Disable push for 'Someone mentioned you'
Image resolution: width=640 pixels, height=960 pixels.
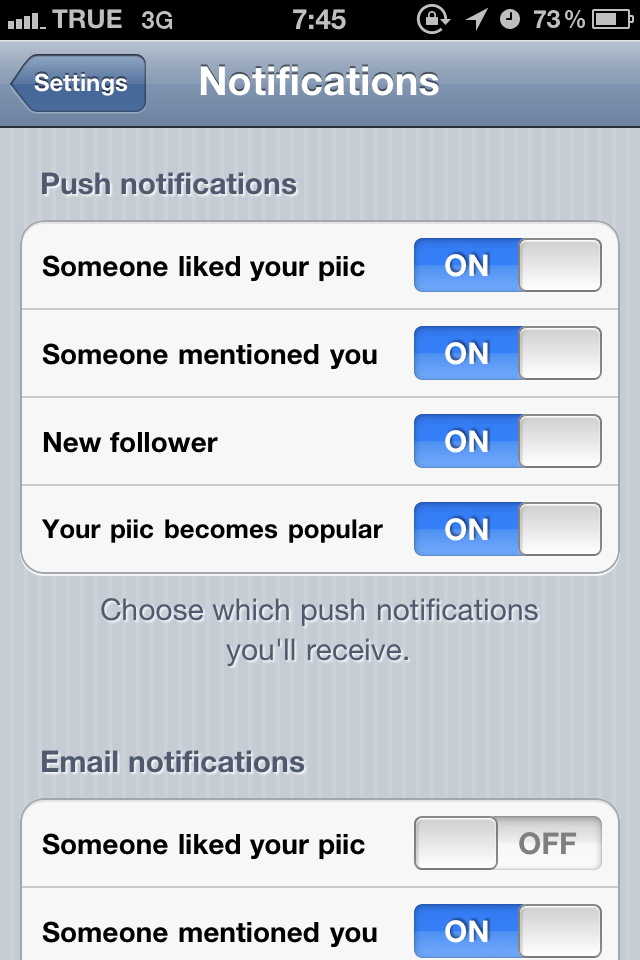coord(508,354)
